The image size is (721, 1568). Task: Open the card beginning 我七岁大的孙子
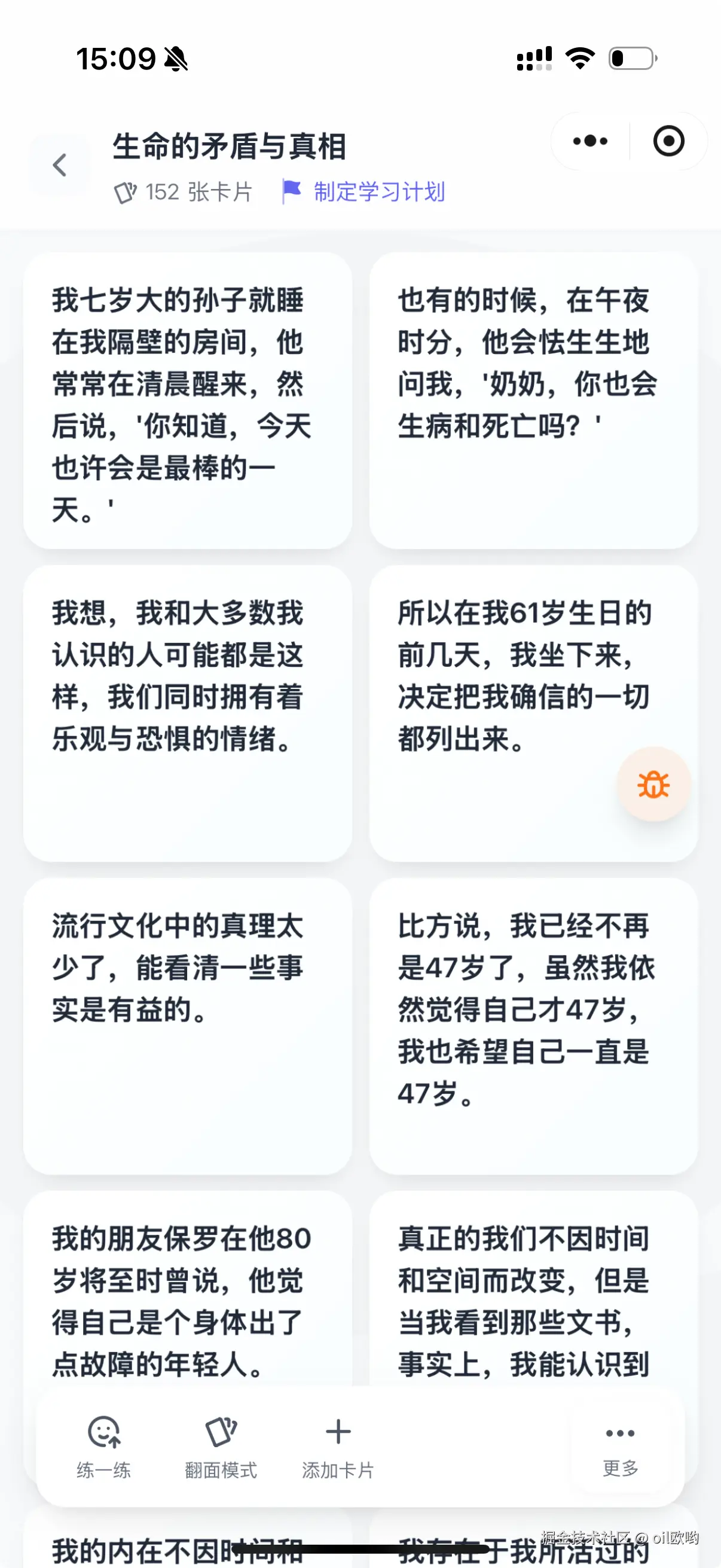click(187, 401)
